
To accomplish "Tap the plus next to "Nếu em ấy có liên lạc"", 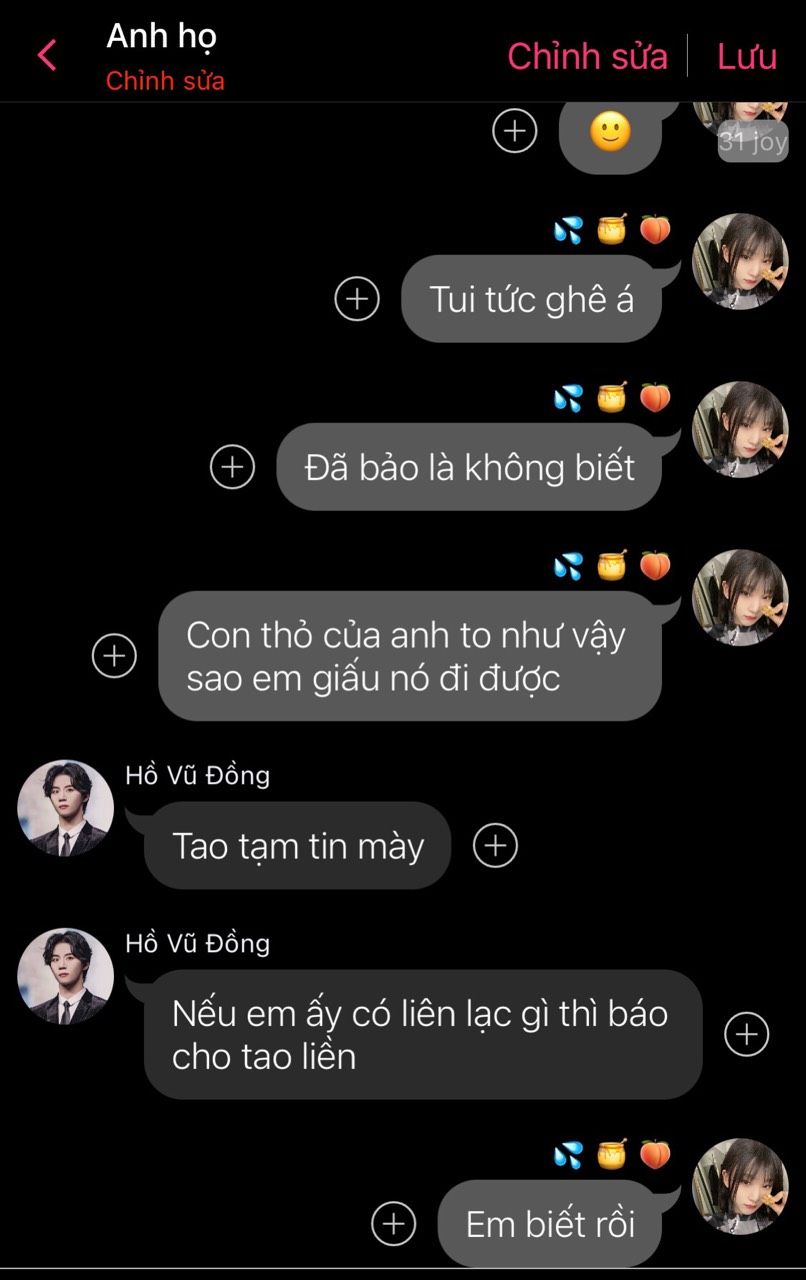I will pyautogui.click(x=746, y=1035).
